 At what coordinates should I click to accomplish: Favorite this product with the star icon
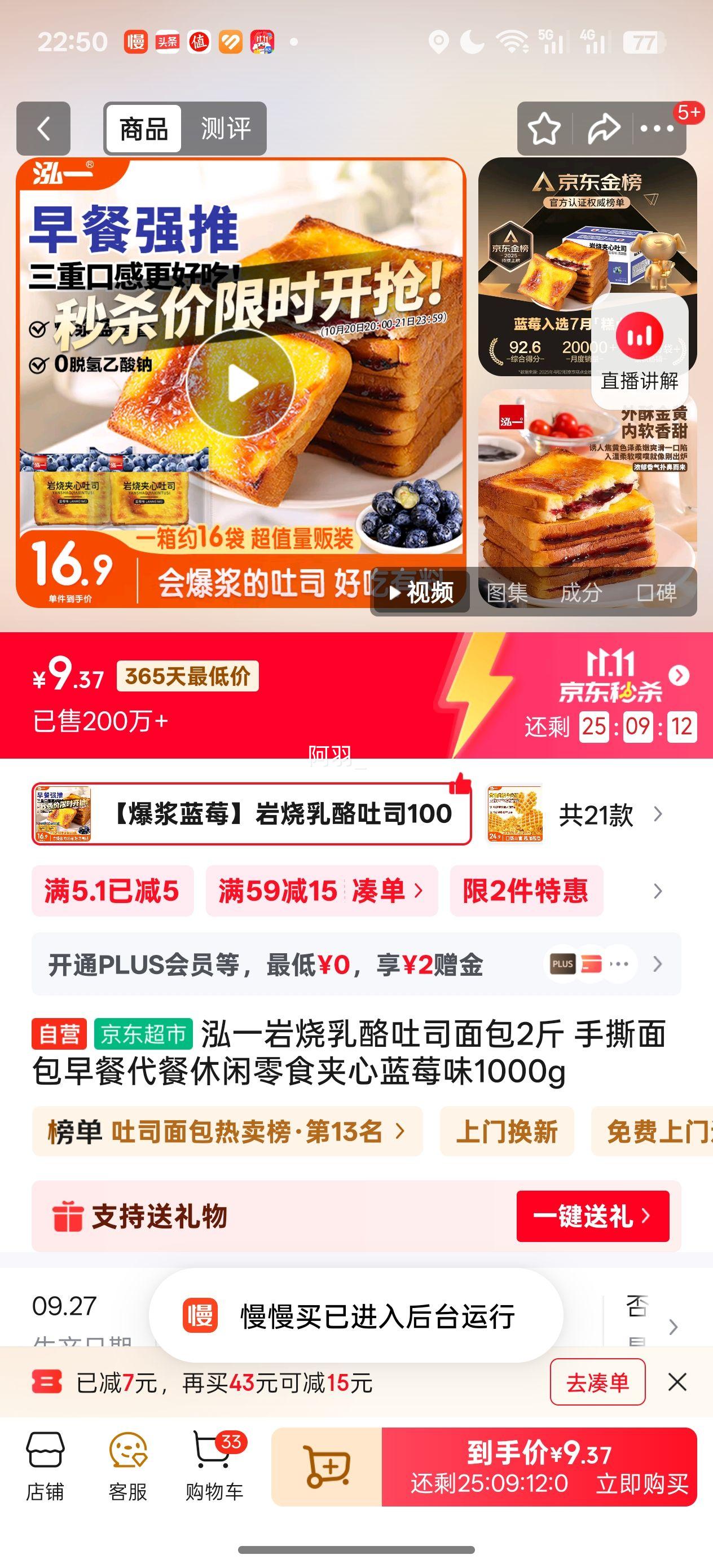coord(543,129)
